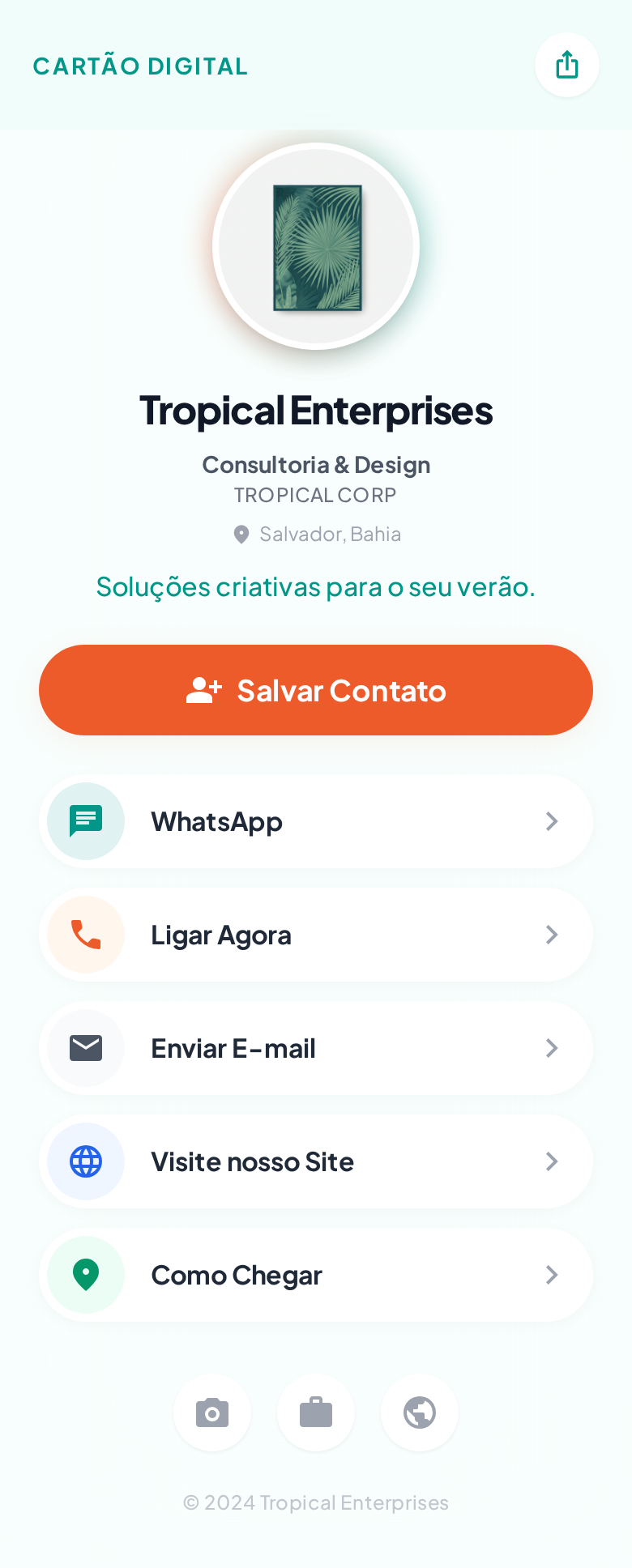Click the location pin next to Salvador, Bahia
Screen dimensions: 632x1568
[240, 535]
